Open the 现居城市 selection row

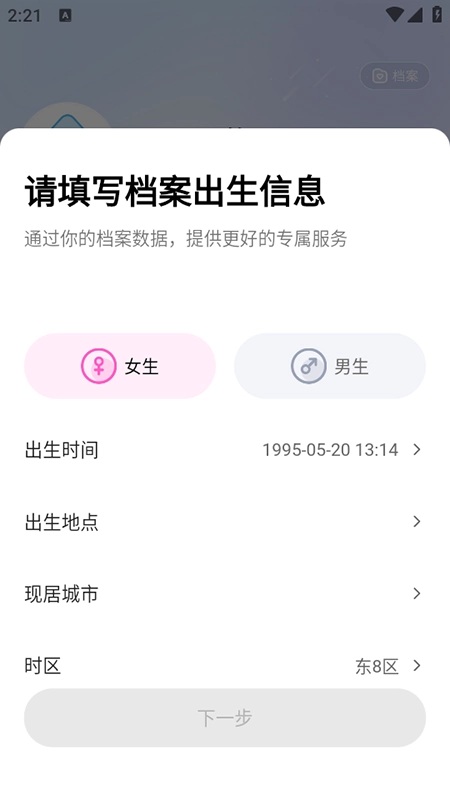coord(224,593)
